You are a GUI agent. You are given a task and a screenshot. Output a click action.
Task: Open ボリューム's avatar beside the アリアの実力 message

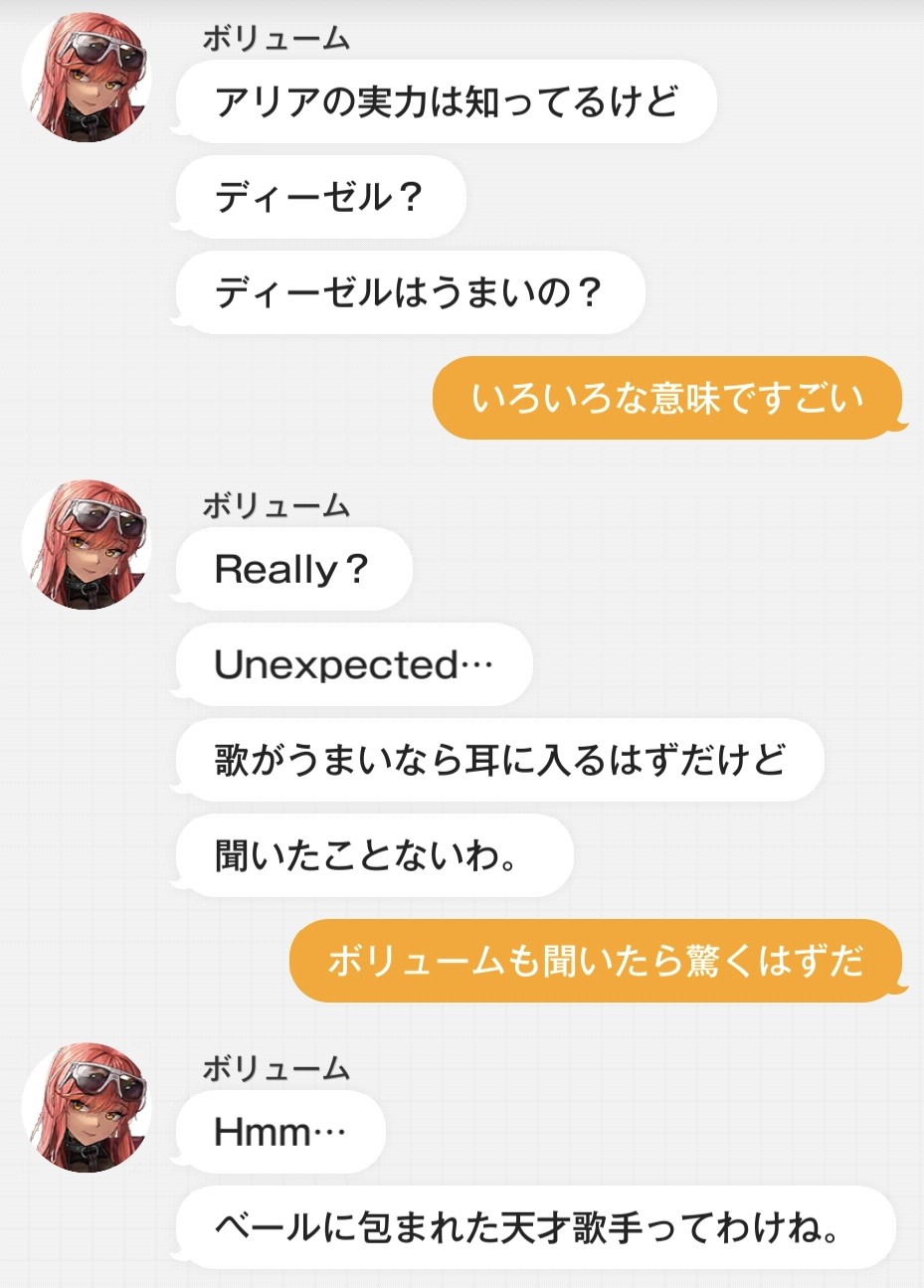87,78
